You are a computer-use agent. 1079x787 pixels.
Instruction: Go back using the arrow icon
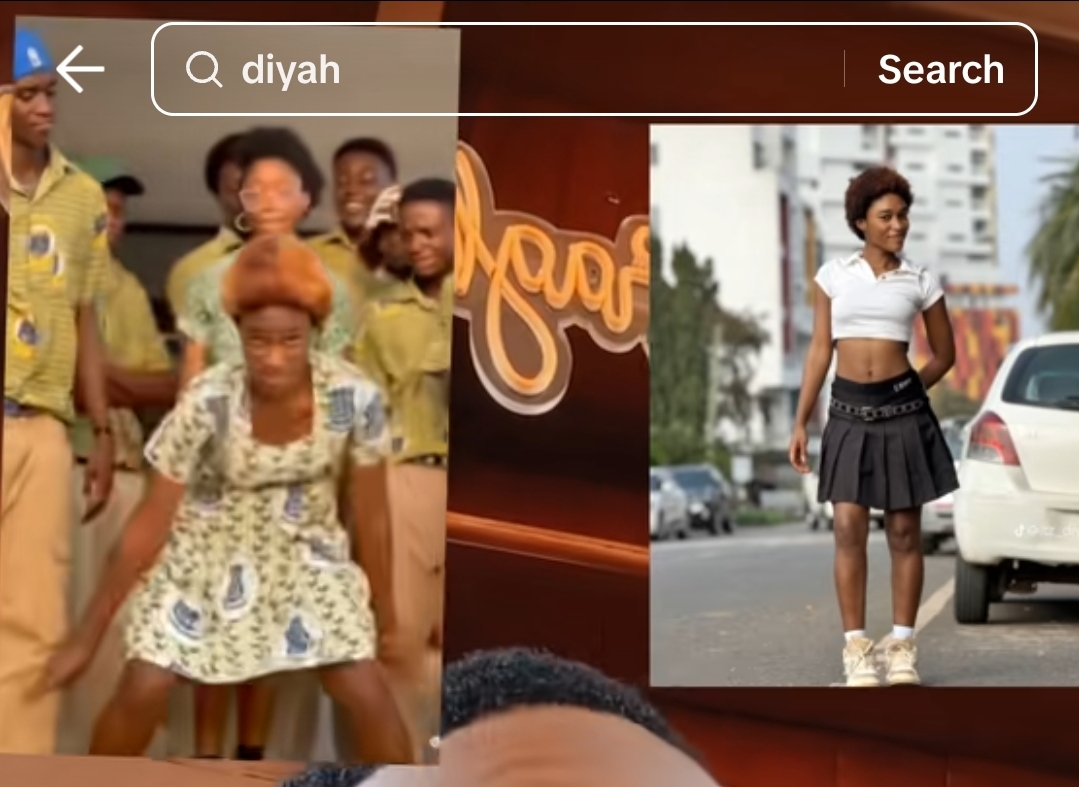tap(80, 69)
